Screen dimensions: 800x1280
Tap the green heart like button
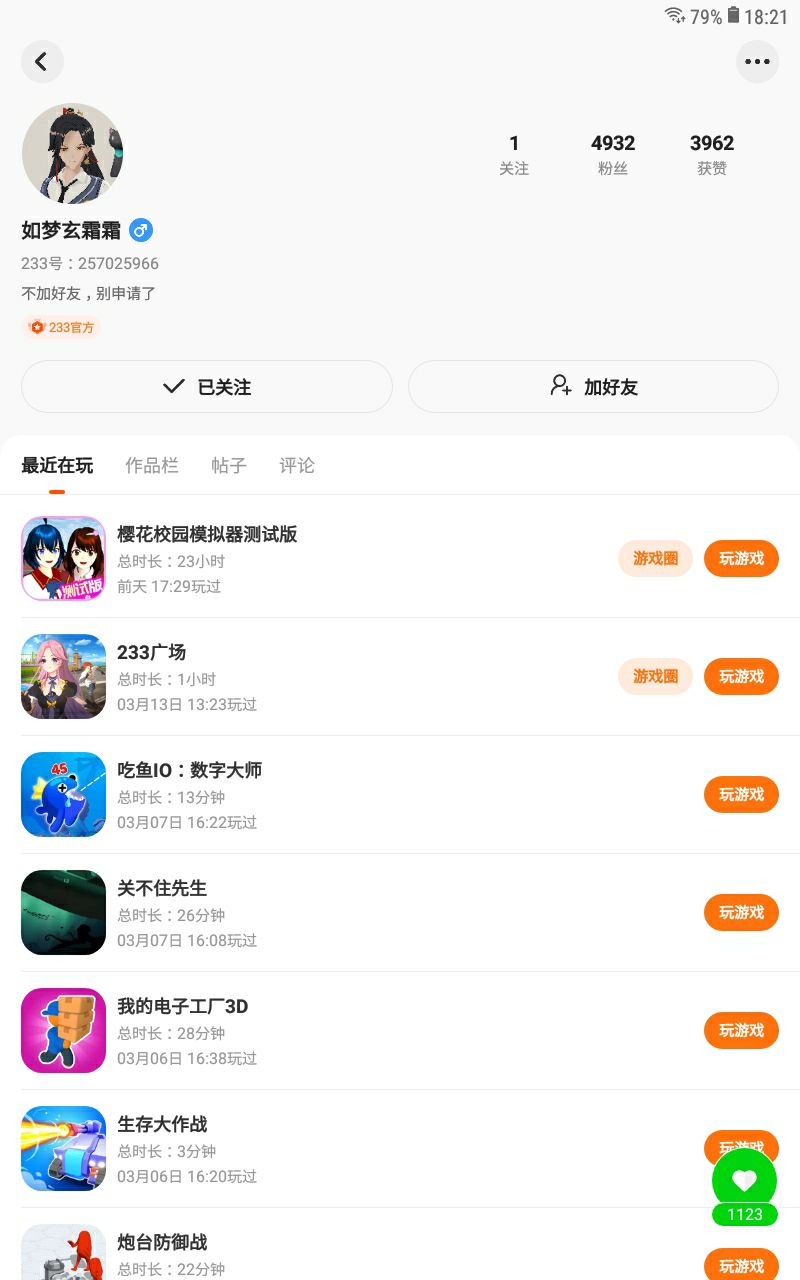744,1181
